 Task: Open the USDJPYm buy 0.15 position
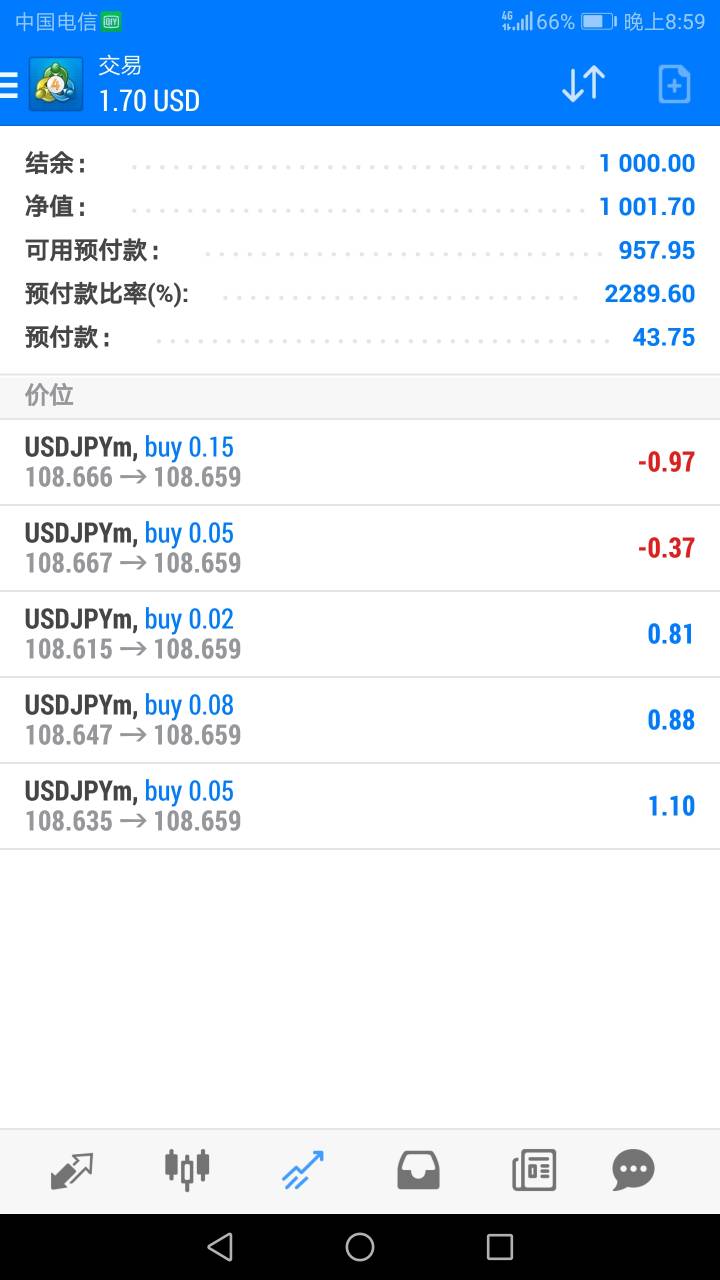pyautogui.click(x=360, y=462)
